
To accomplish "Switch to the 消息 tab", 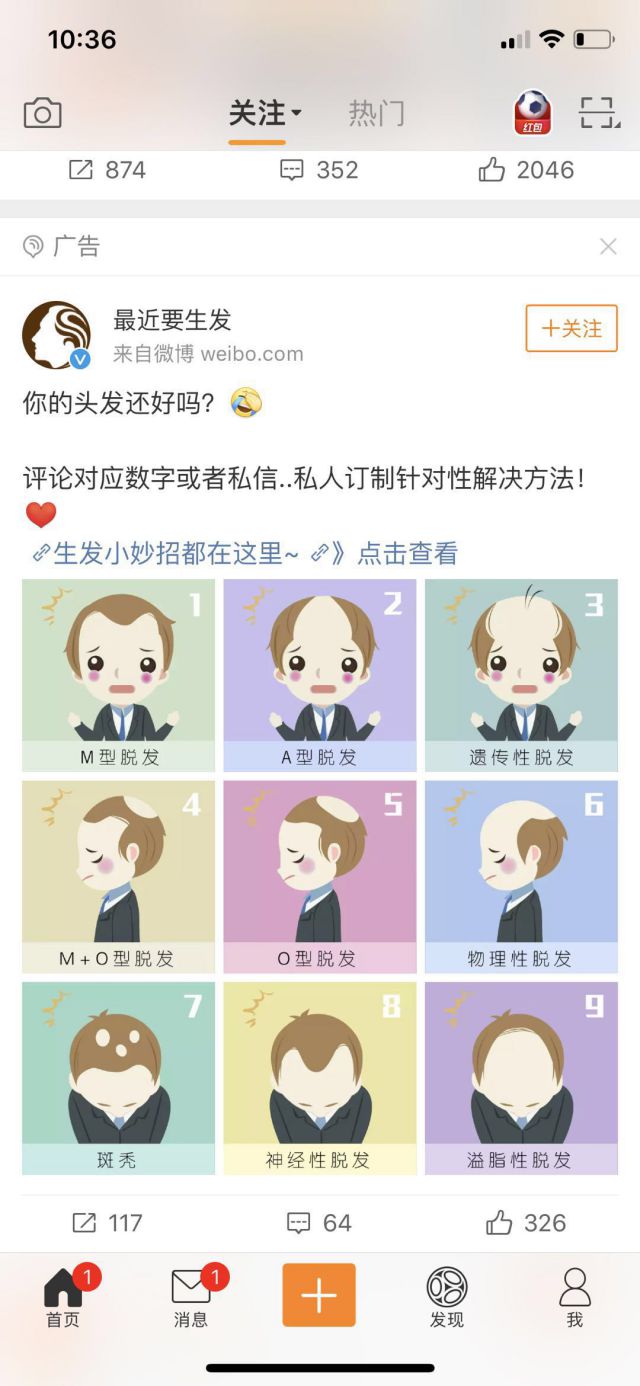I will coord(191,1297).
